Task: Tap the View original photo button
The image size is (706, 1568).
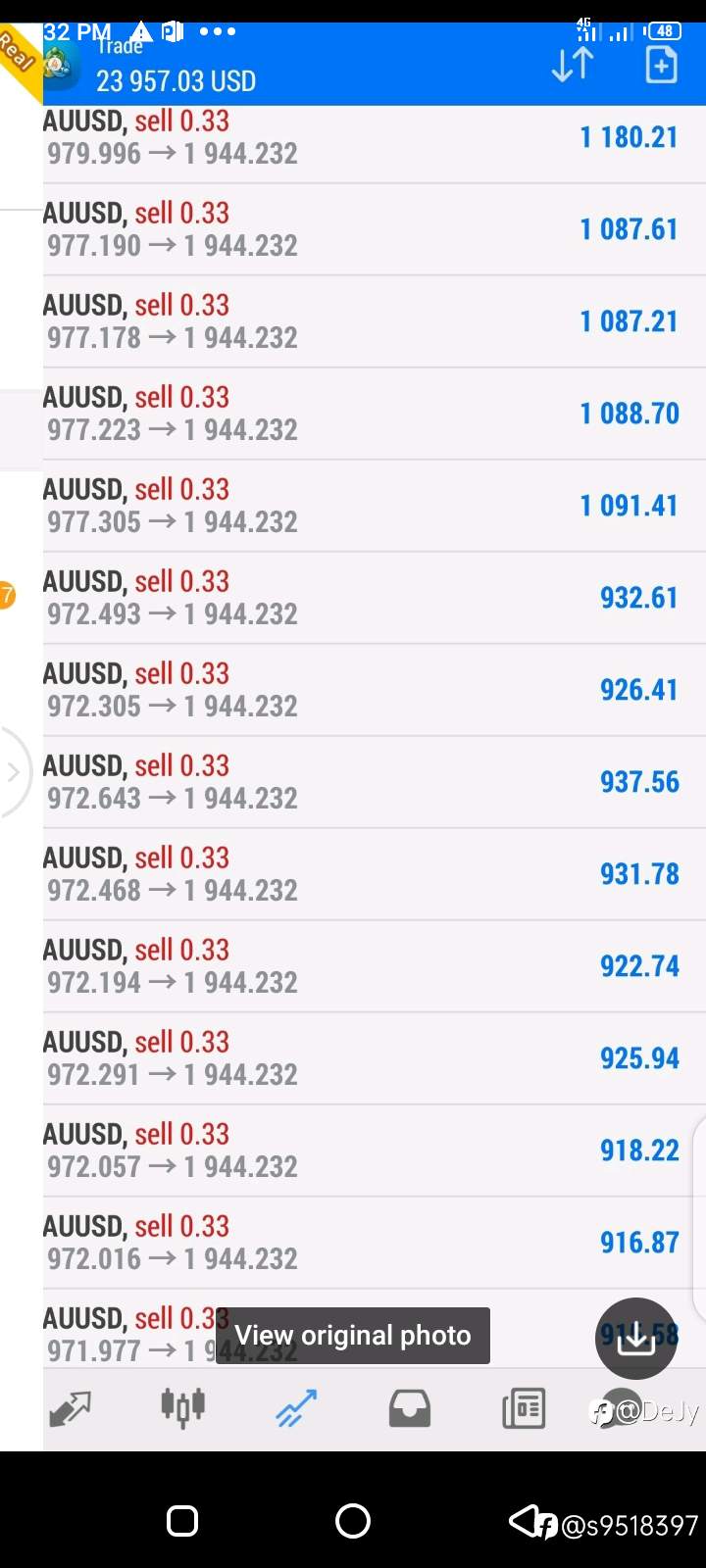Action: point(352,1336)
